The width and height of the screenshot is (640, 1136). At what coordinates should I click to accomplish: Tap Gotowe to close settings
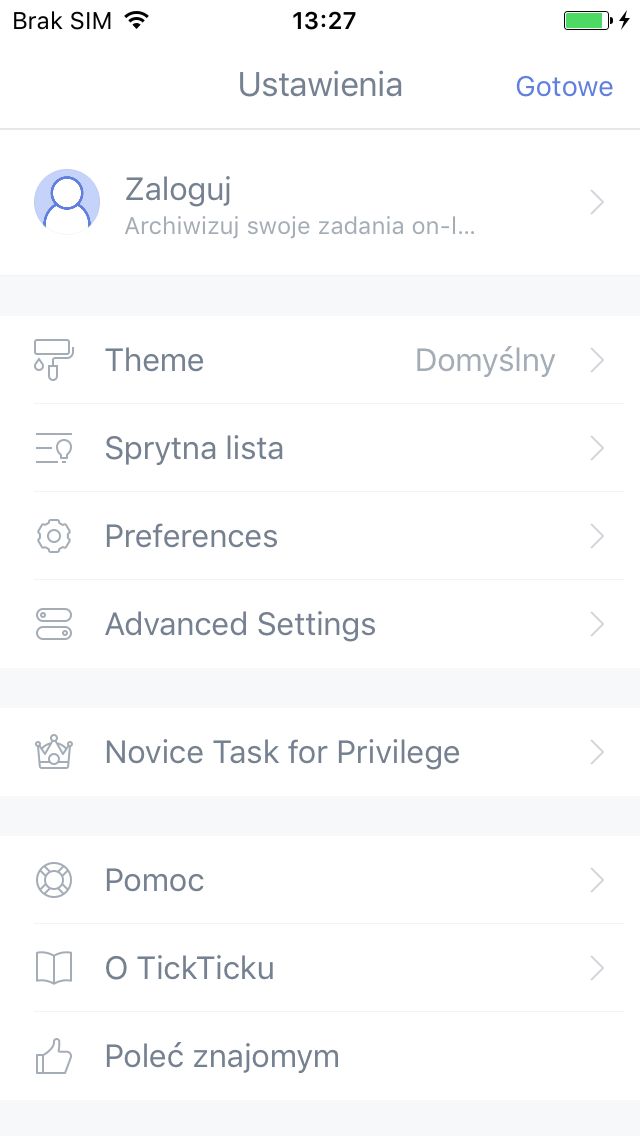(564, 86)
